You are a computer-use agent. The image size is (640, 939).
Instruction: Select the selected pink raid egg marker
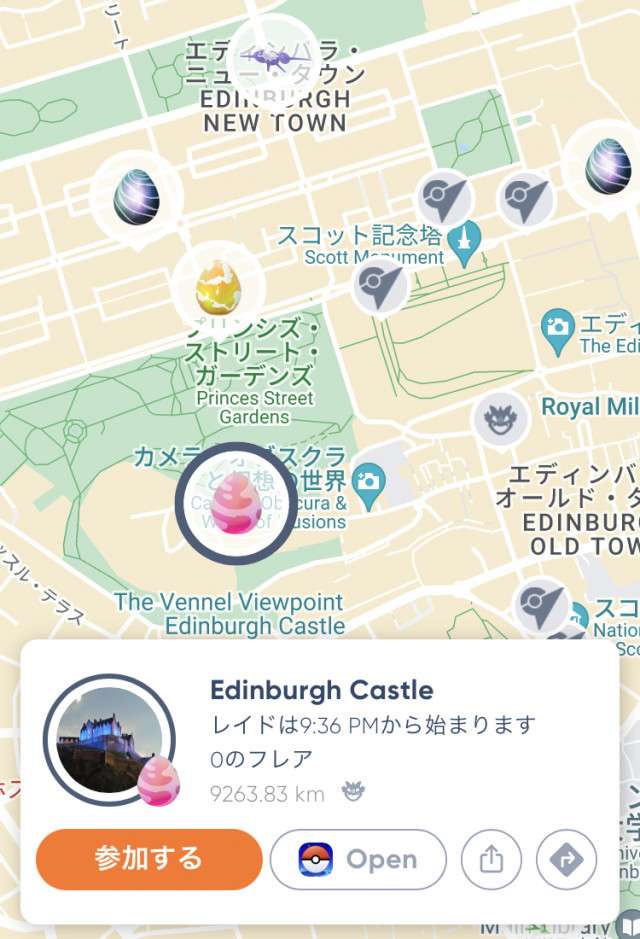tap(236, 502)
